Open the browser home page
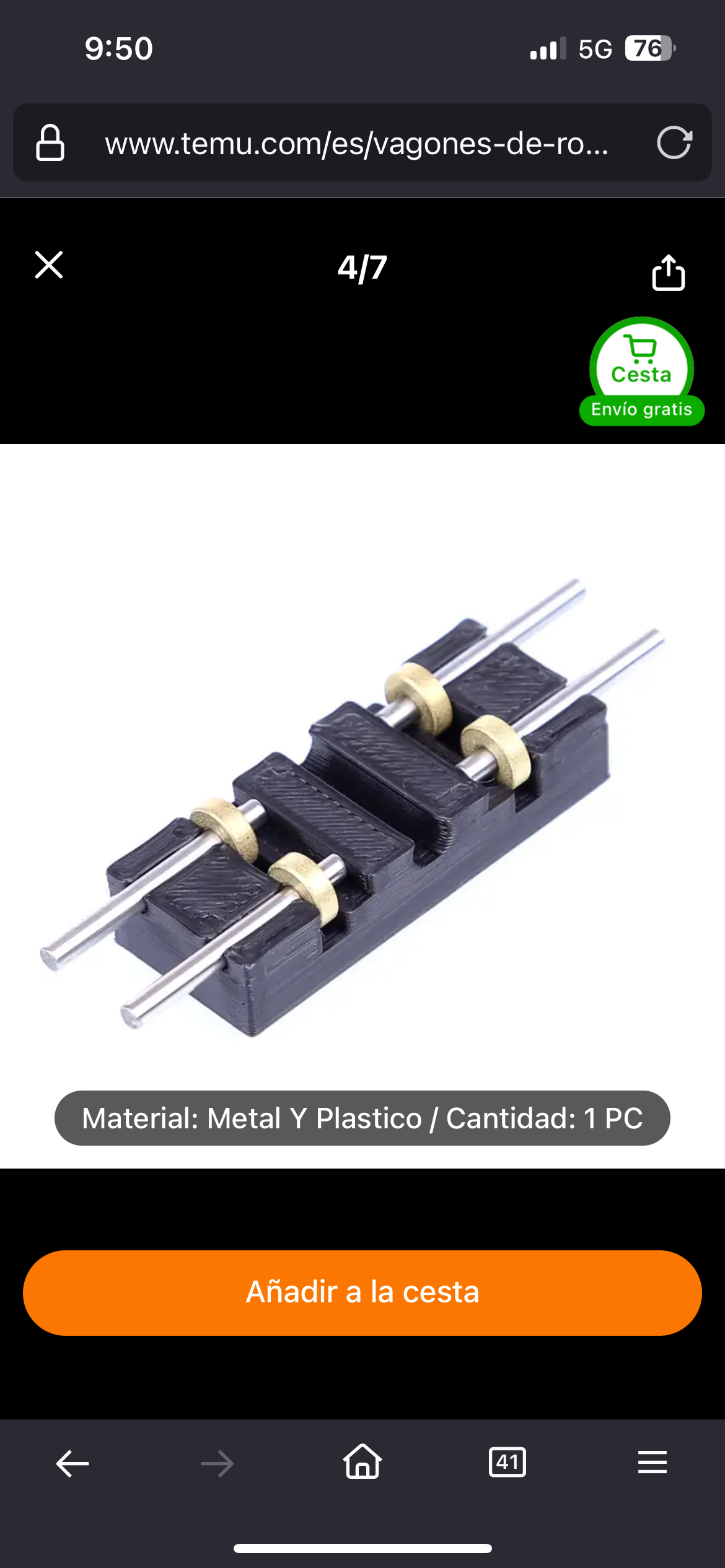Image resolution: width=725 pixels, height=1568 pixels. click(x=362, y=1461)
